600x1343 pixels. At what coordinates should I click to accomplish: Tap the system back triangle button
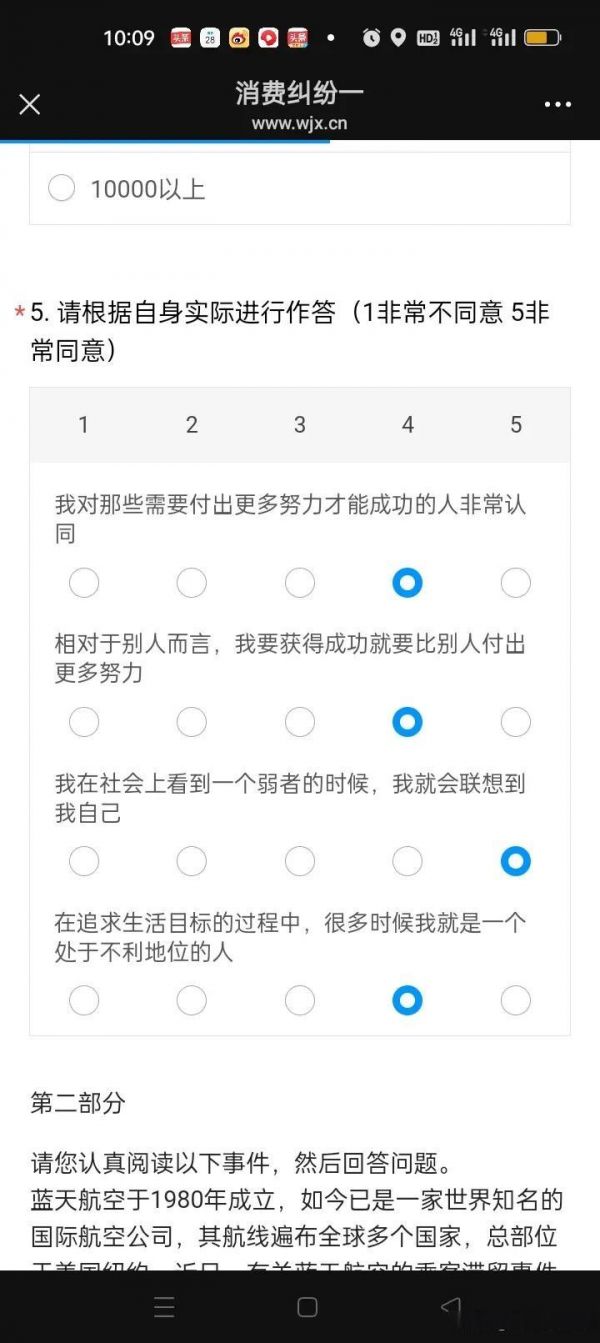point(451,1307)
